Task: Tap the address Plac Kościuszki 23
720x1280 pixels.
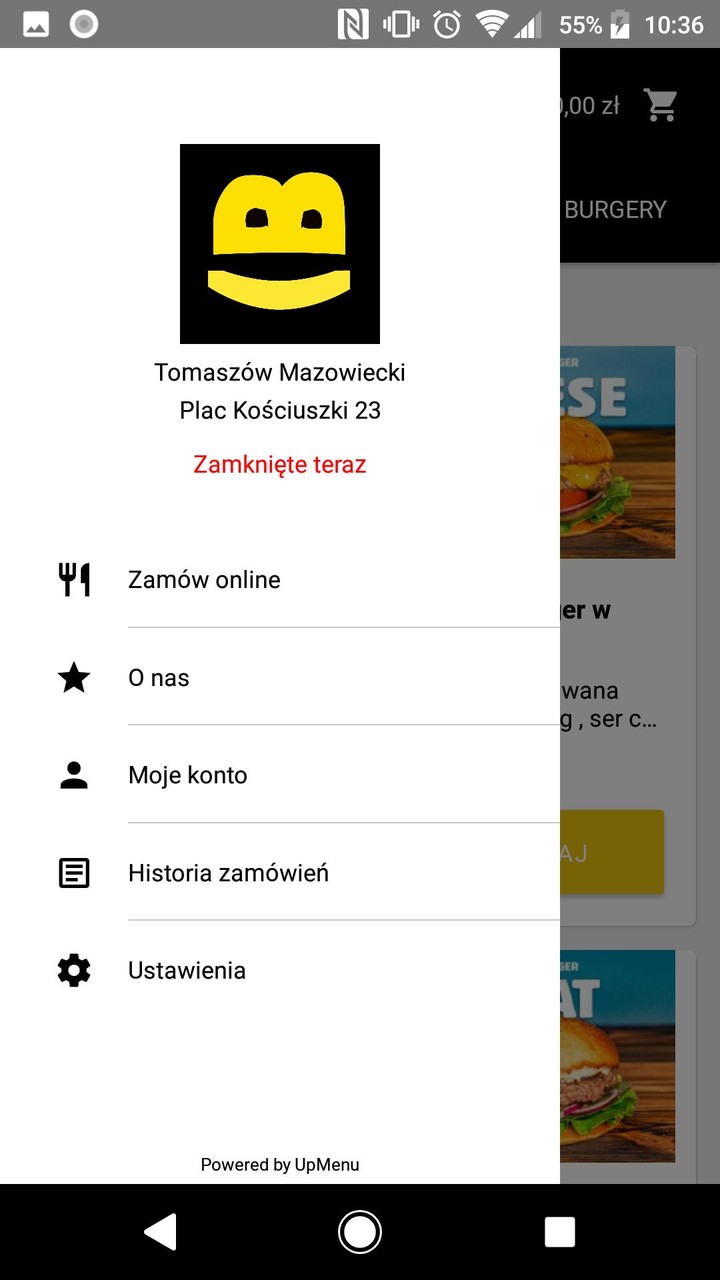Action: (280, 410)
